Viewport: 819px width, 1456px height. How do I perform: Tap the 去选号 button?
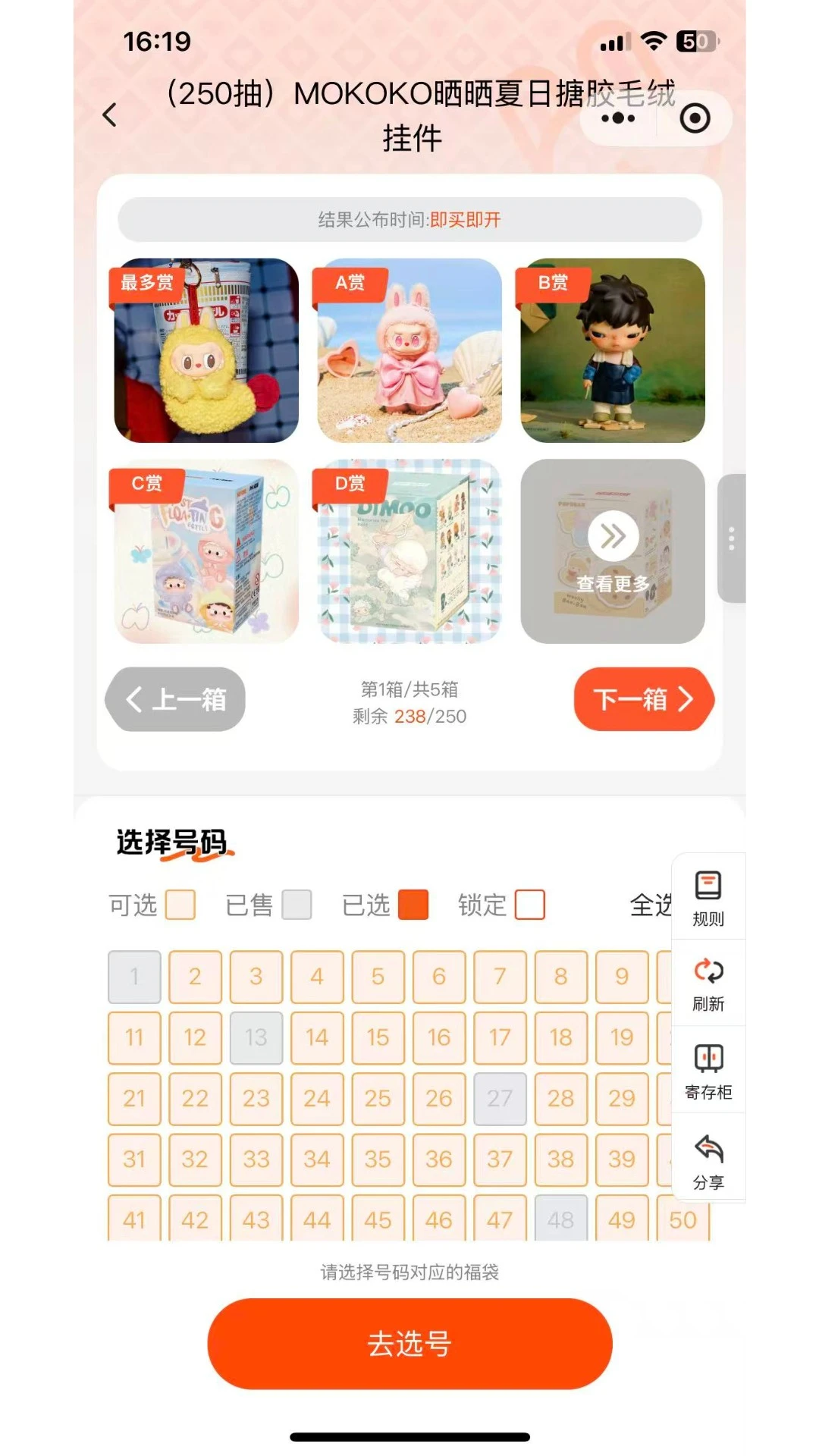(409, 1344)
